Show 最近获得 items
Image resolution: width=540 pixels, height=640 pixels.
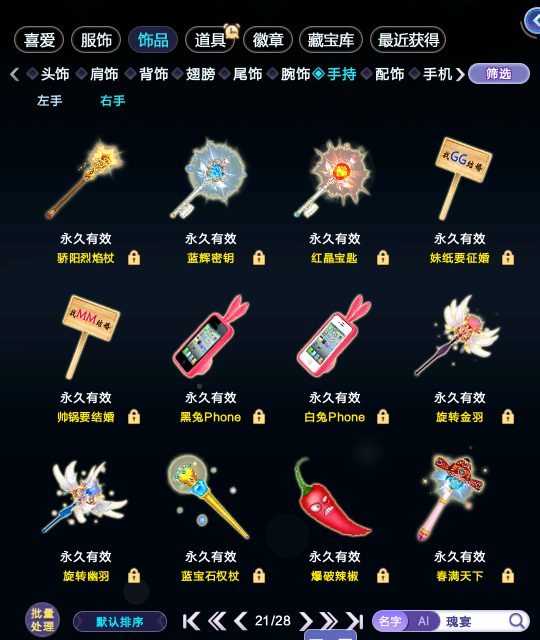coord(408,40)
